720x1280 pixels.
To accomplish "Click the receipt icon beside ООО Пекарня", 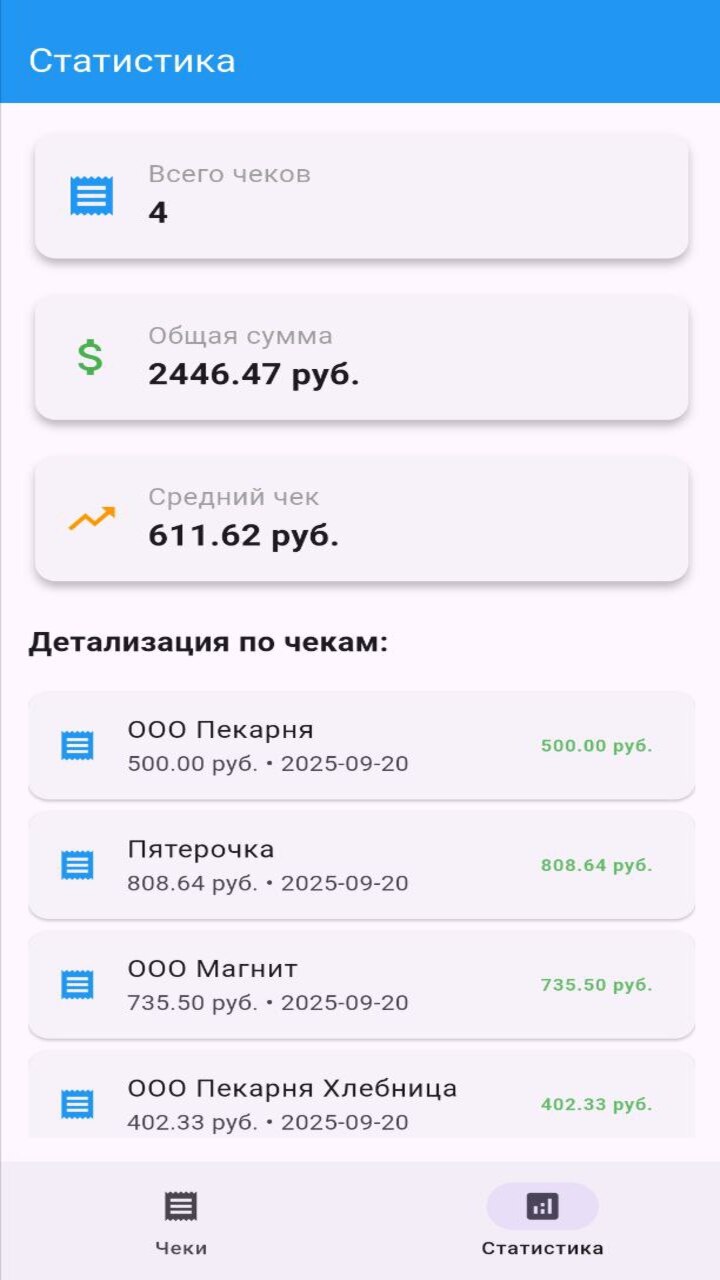I will (x=79, y=745).
